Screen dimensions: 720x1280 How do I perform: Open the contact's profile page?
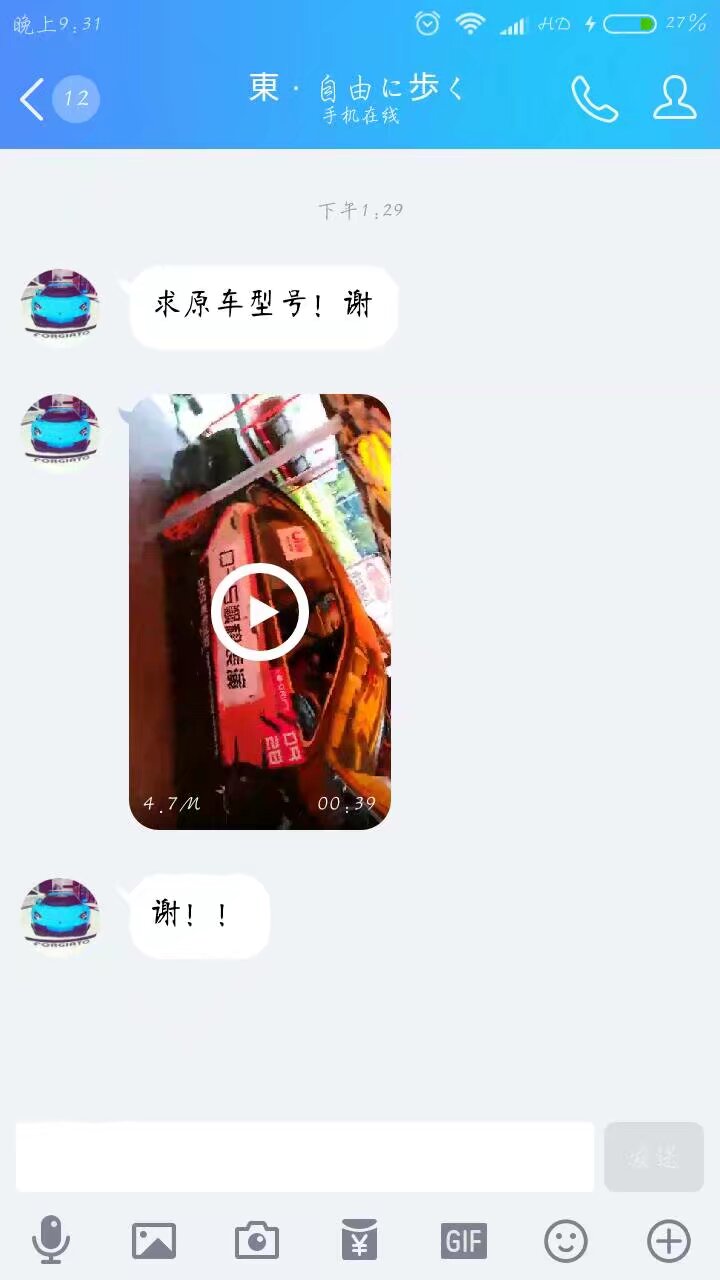[x=675, y=97]
